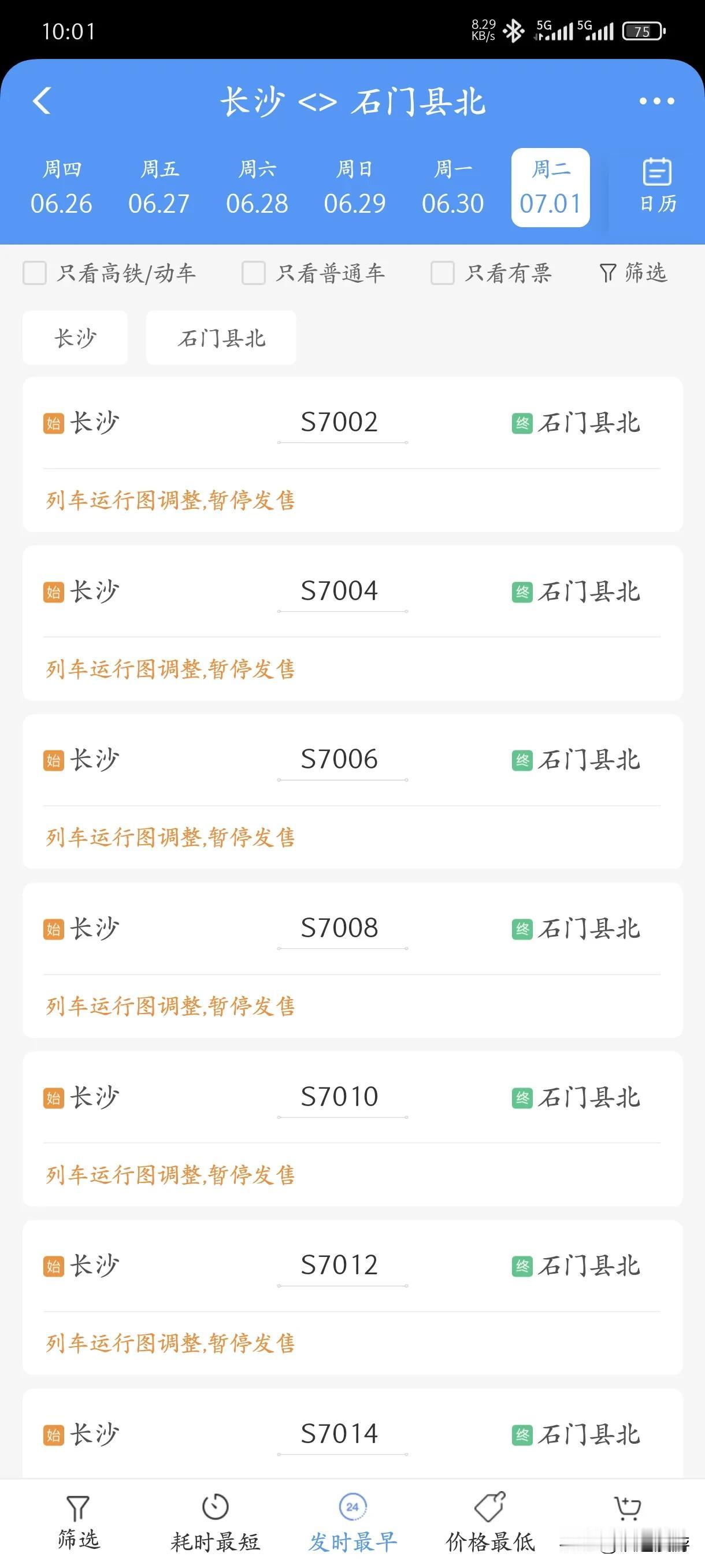This screenshot has width=705, height=1568.
Task: Sort by 价格最低 in bottom bar
Action: 490,1523
